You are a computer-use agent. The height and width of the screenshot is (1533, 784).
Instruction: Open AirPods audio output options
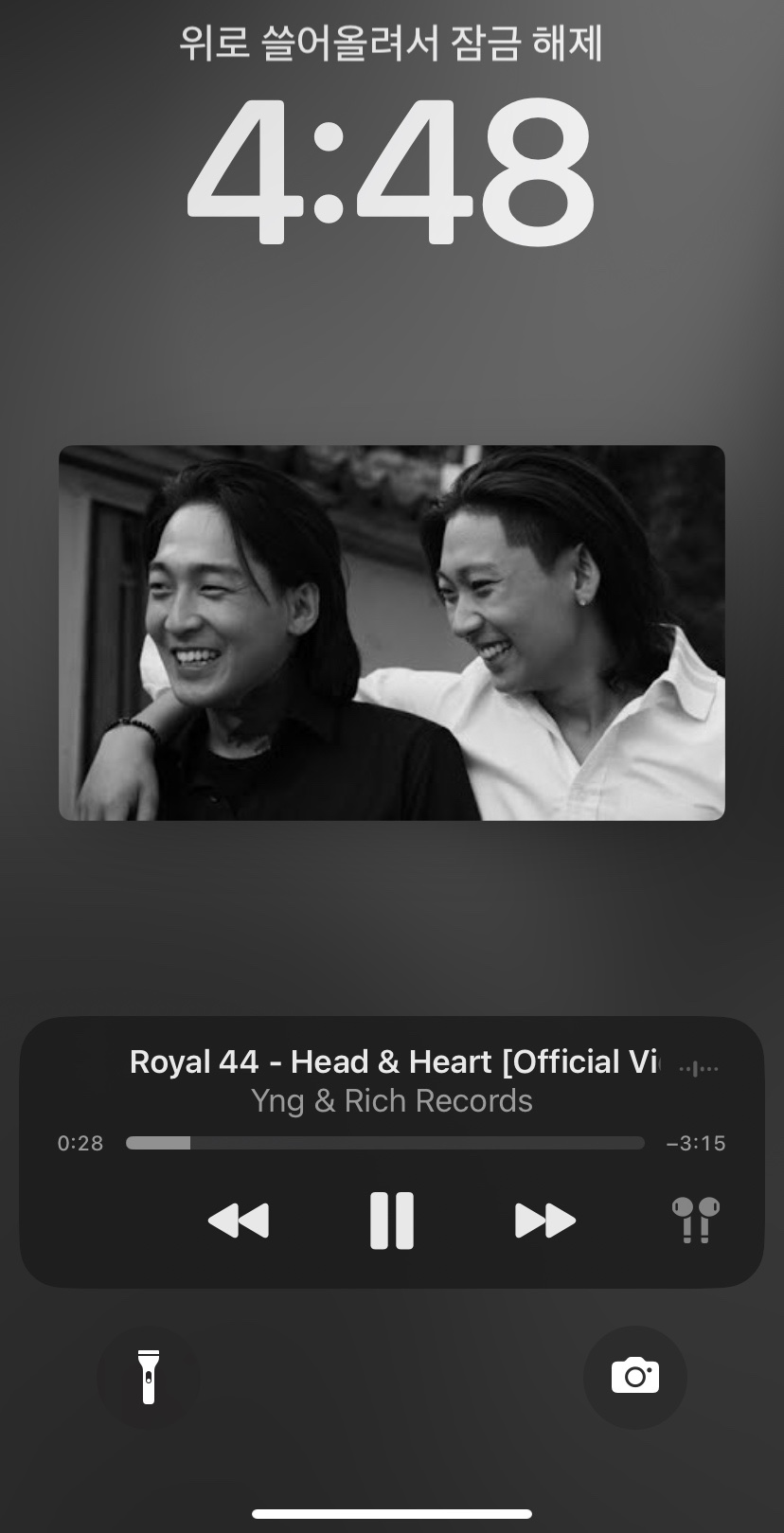(695, 1220)
